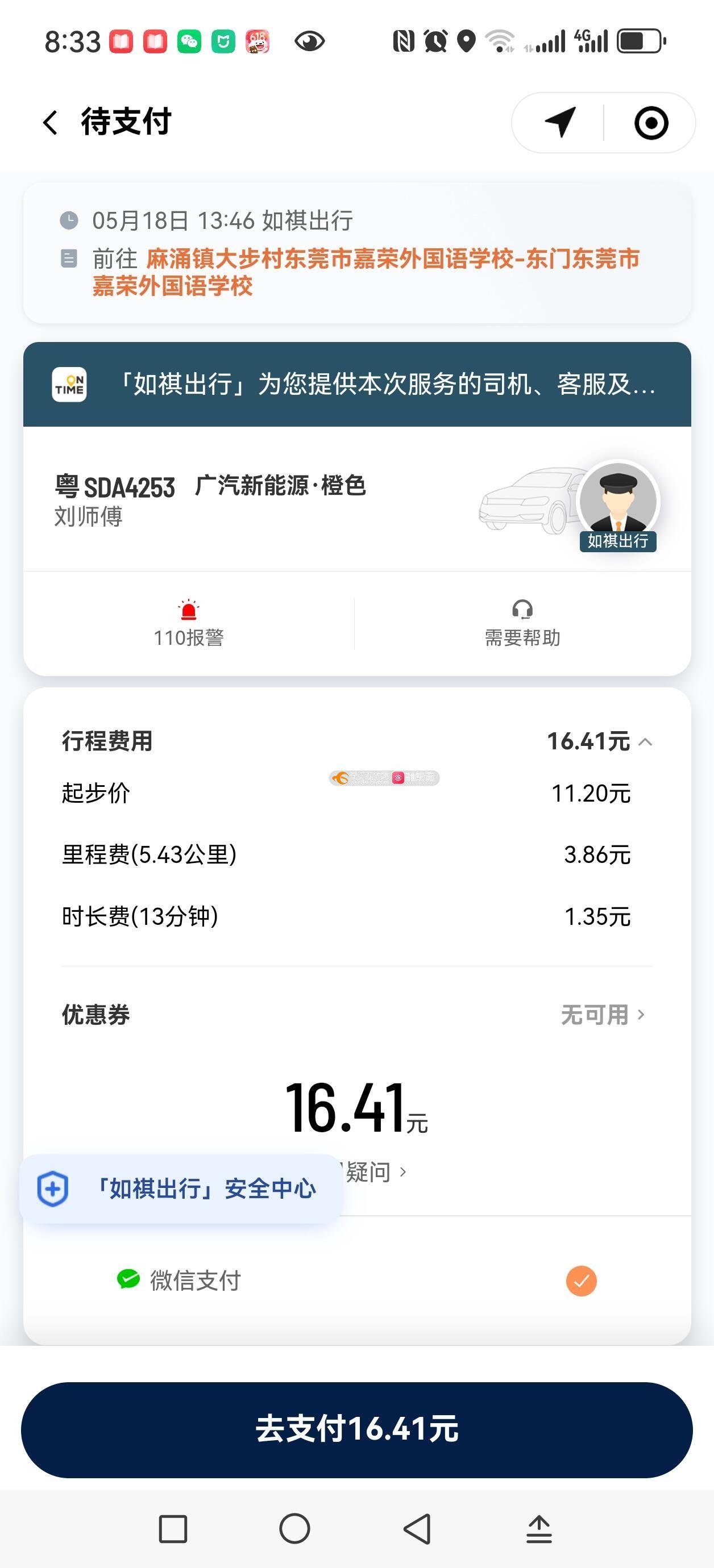This screenshot has width=714, height=1568.
Task: Close the mini program via the circle icon
Action: click(x=651, y=123)
